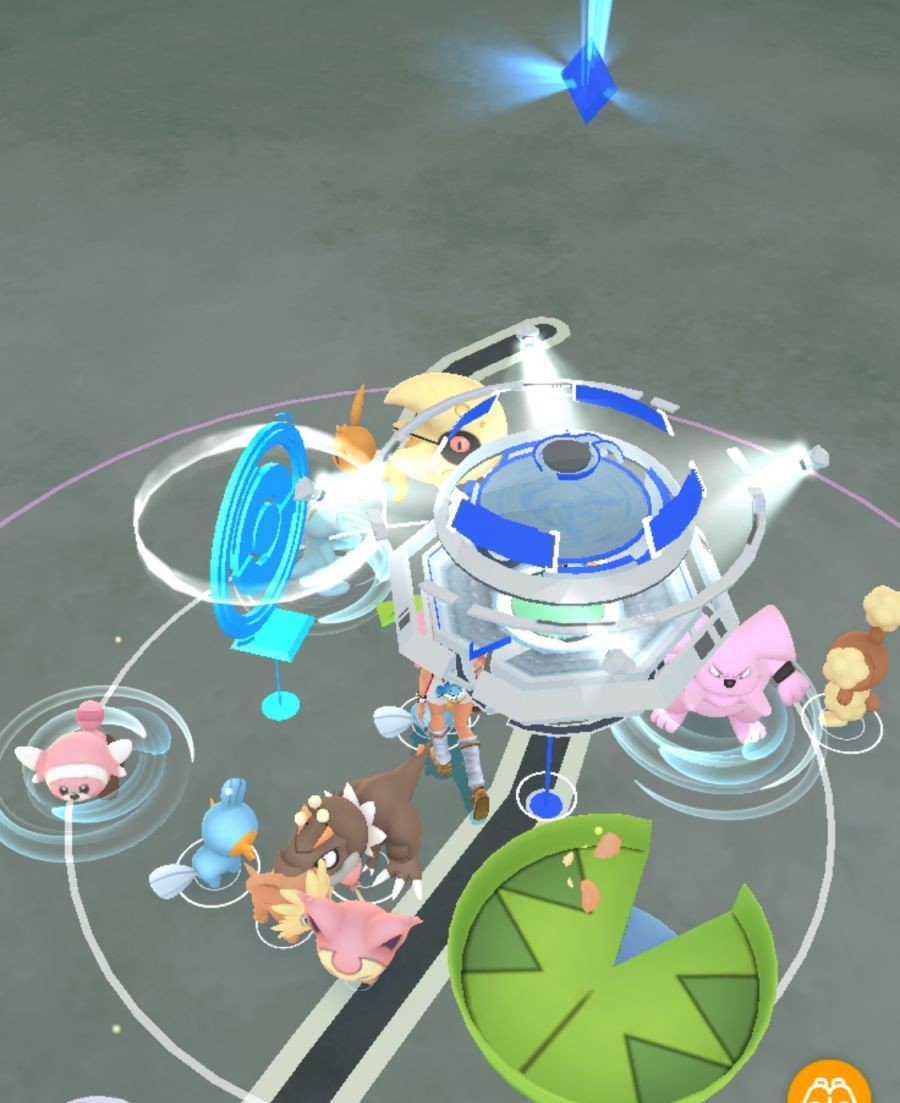This screenshot has height=1103, width=900.
Task: Tap the blue Mudkip beside Tyrunt
Action: tap(226, 829)
